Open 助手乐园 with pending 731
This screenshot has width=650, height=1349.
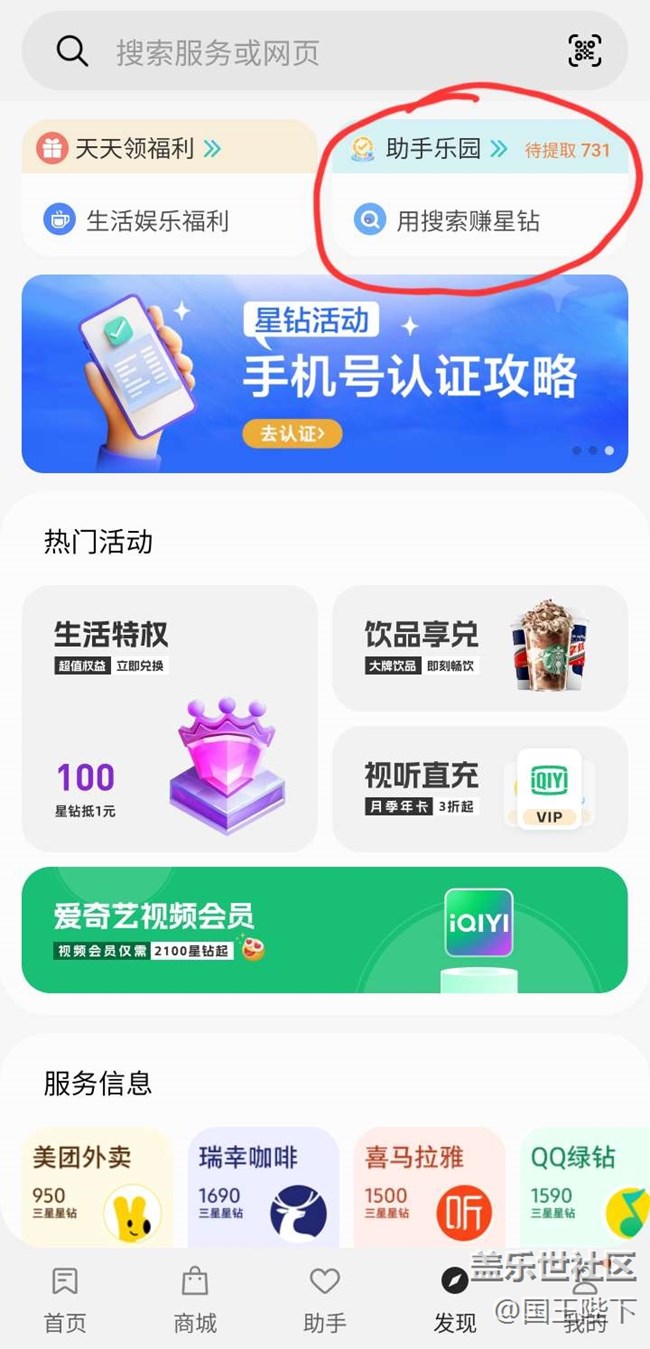pyautogui.click(x=480, y=149)
